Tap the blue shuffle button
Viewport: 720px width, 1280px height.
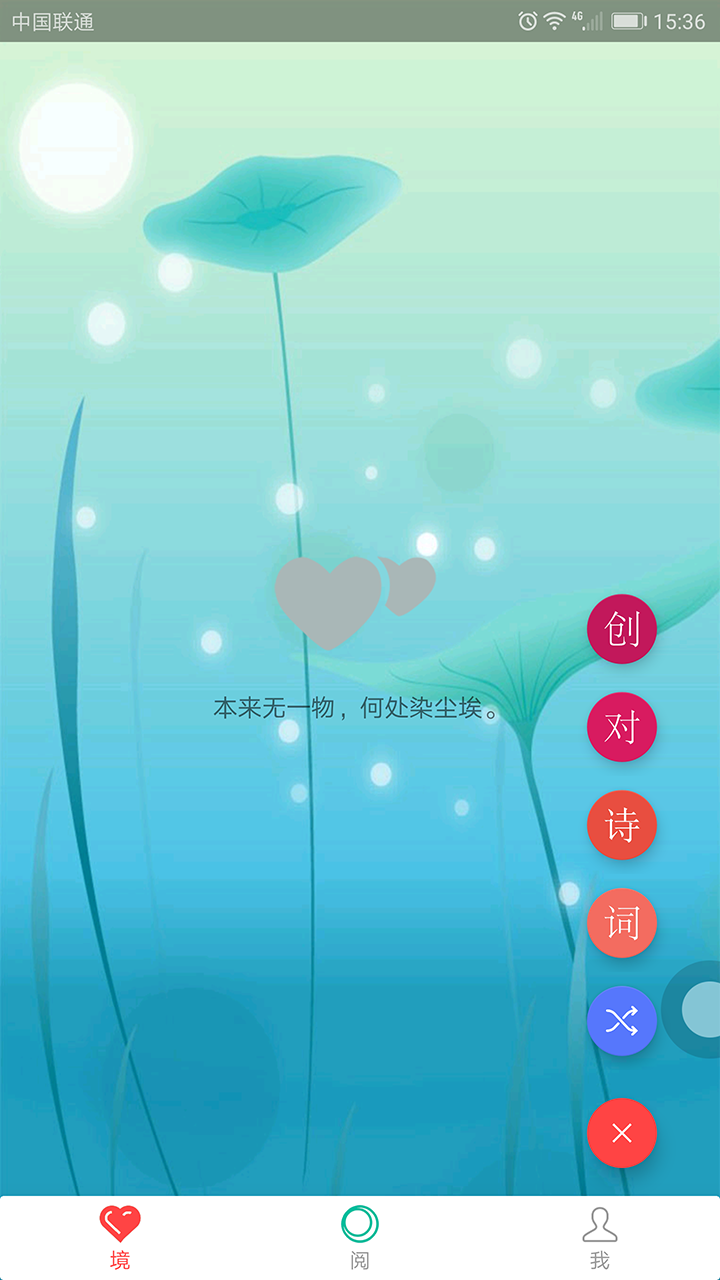[x=622, y=1021]
